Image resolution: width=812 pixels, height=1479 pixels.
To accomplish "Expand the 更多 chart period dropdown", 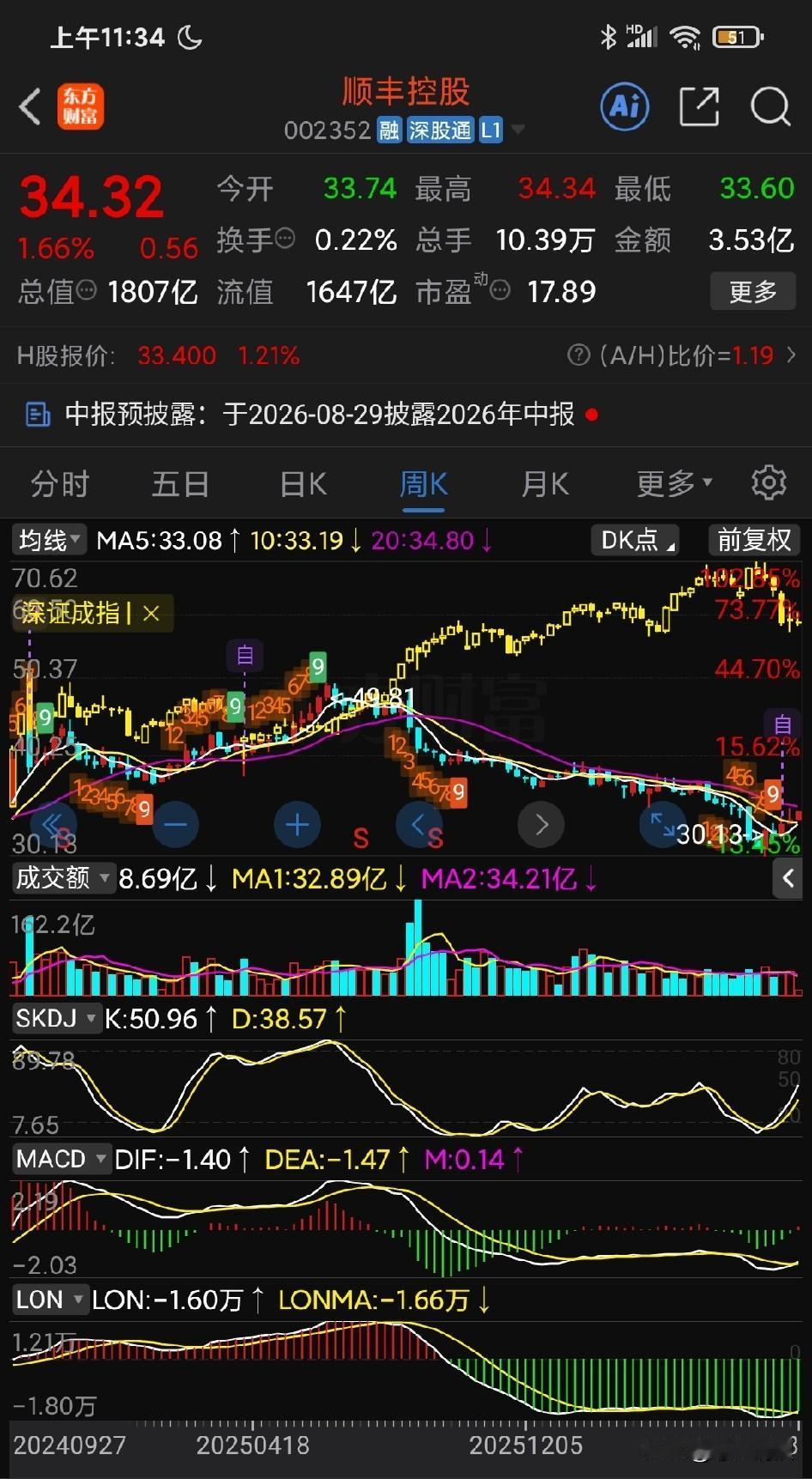I will [x=675, y=484].
